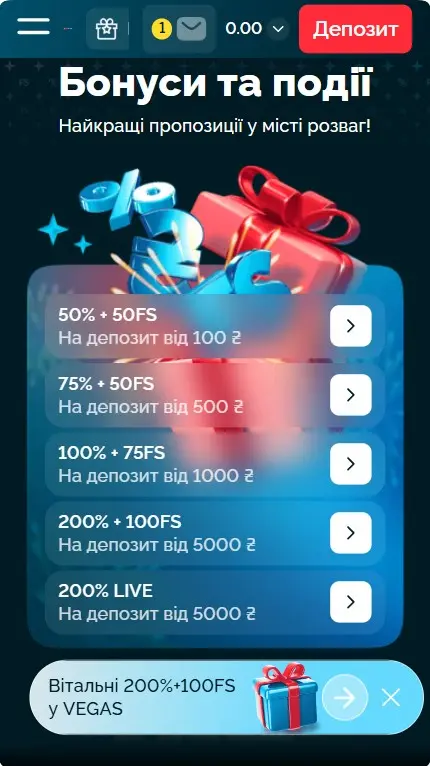Open the hamburger menu

click(33, 26)
